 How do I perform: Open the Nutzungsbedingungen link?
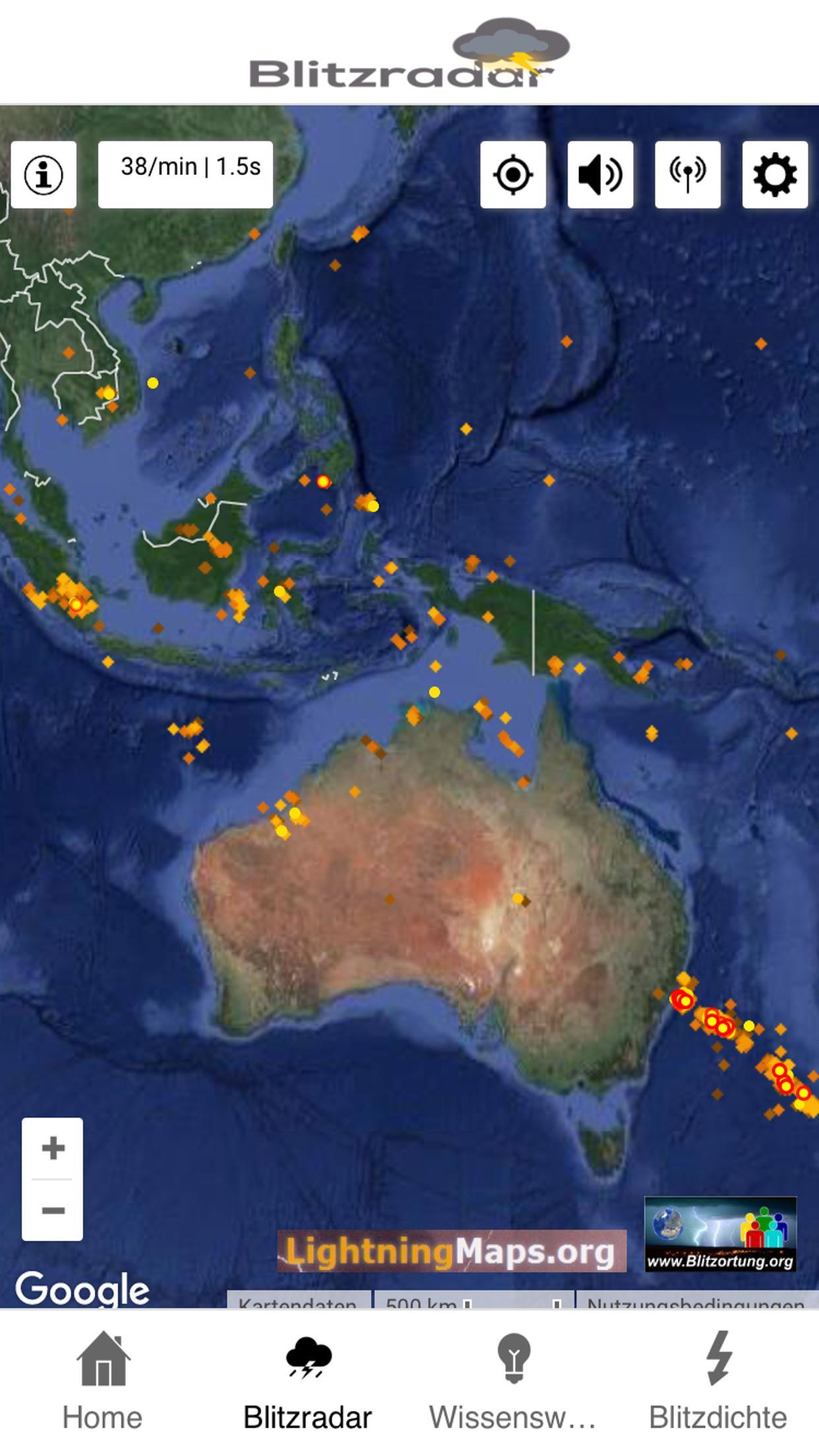click(696, 1303)
